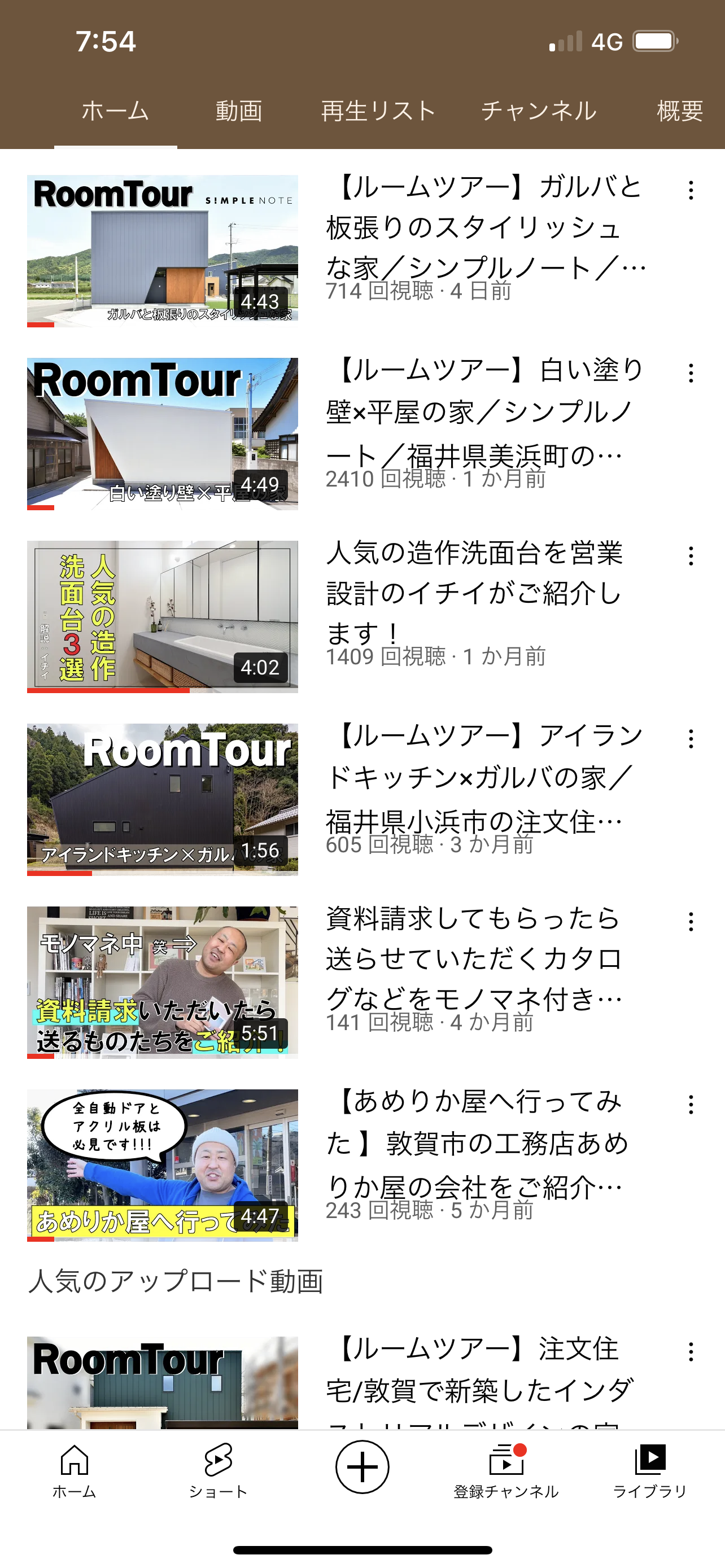Open the チャンネル tab

pos(539,111)
